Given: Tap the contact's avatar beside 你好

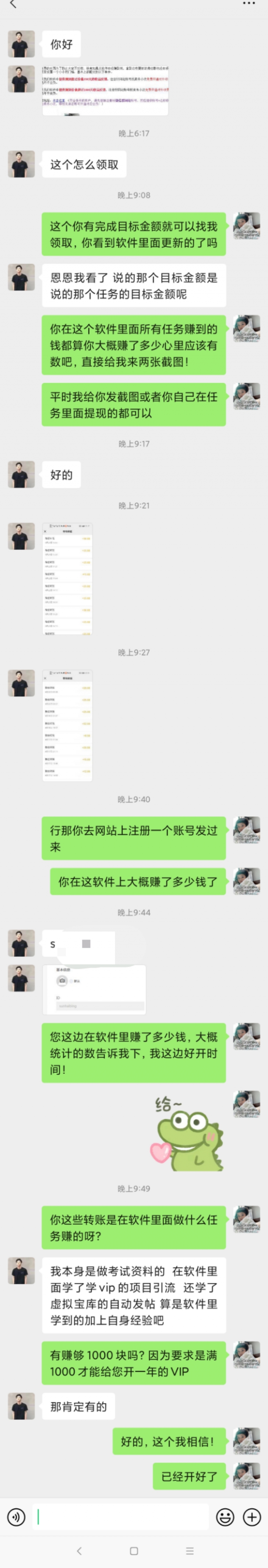Looking at the screenshot, I should [x=21, y=44].
